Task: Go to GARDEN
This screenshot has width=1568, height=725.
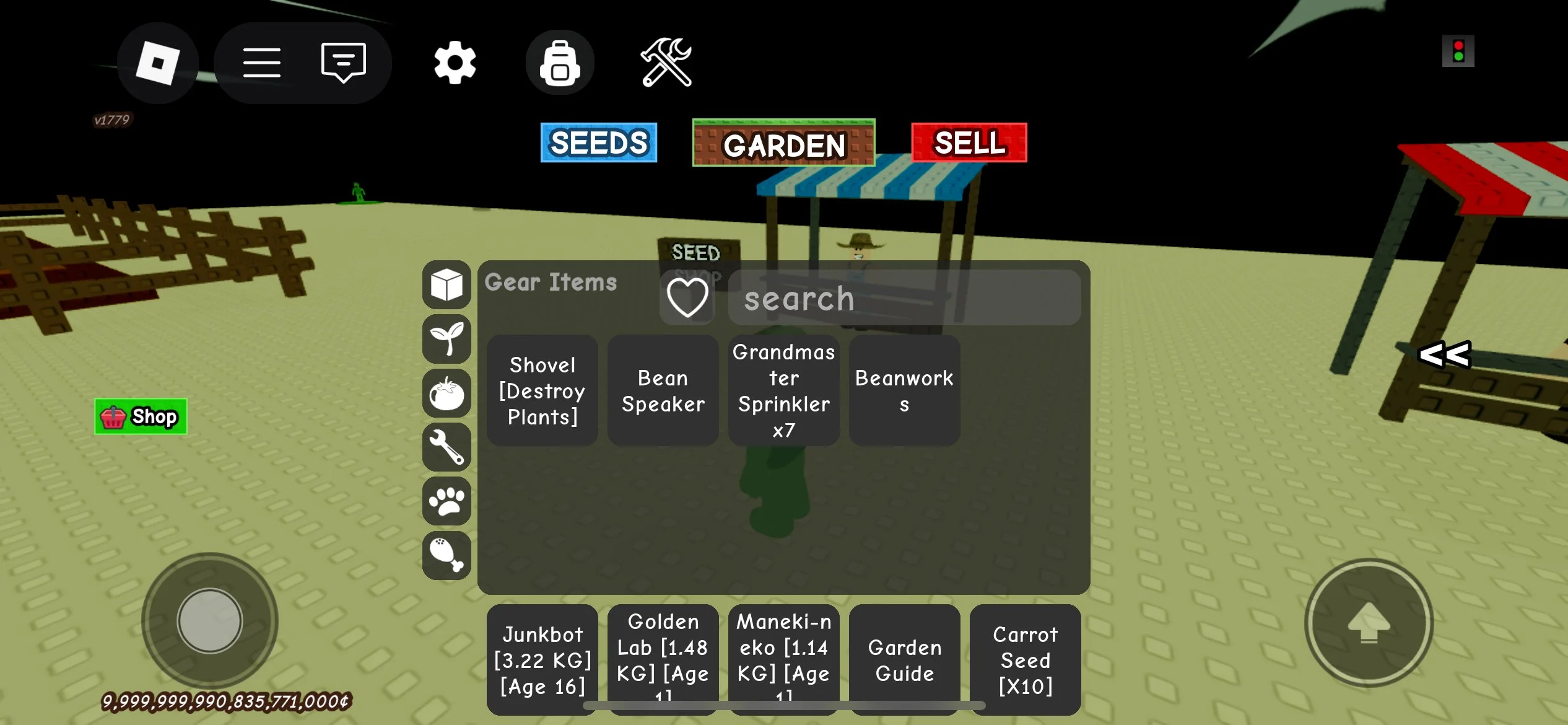Action: (783, 144)
